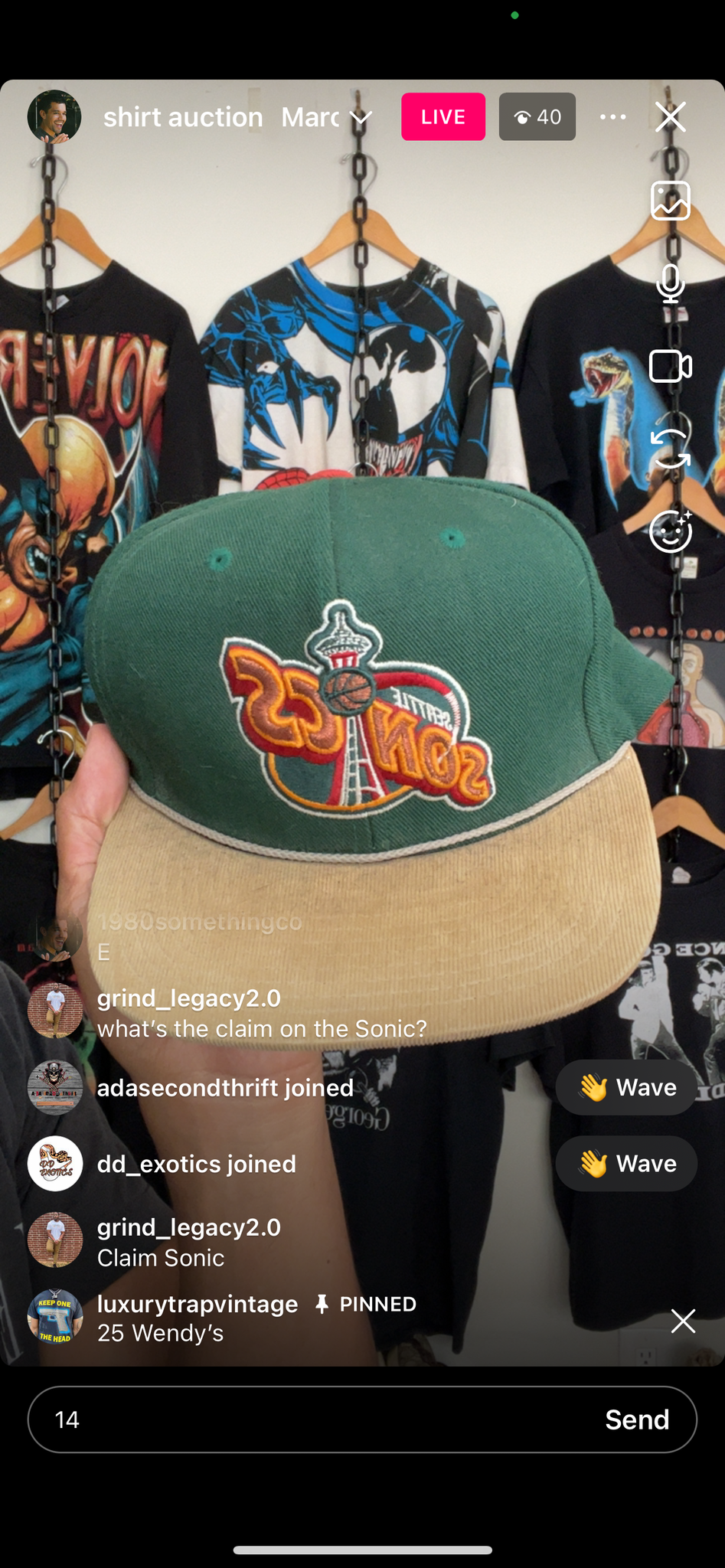Wave at adasecondthrift

625,1087
